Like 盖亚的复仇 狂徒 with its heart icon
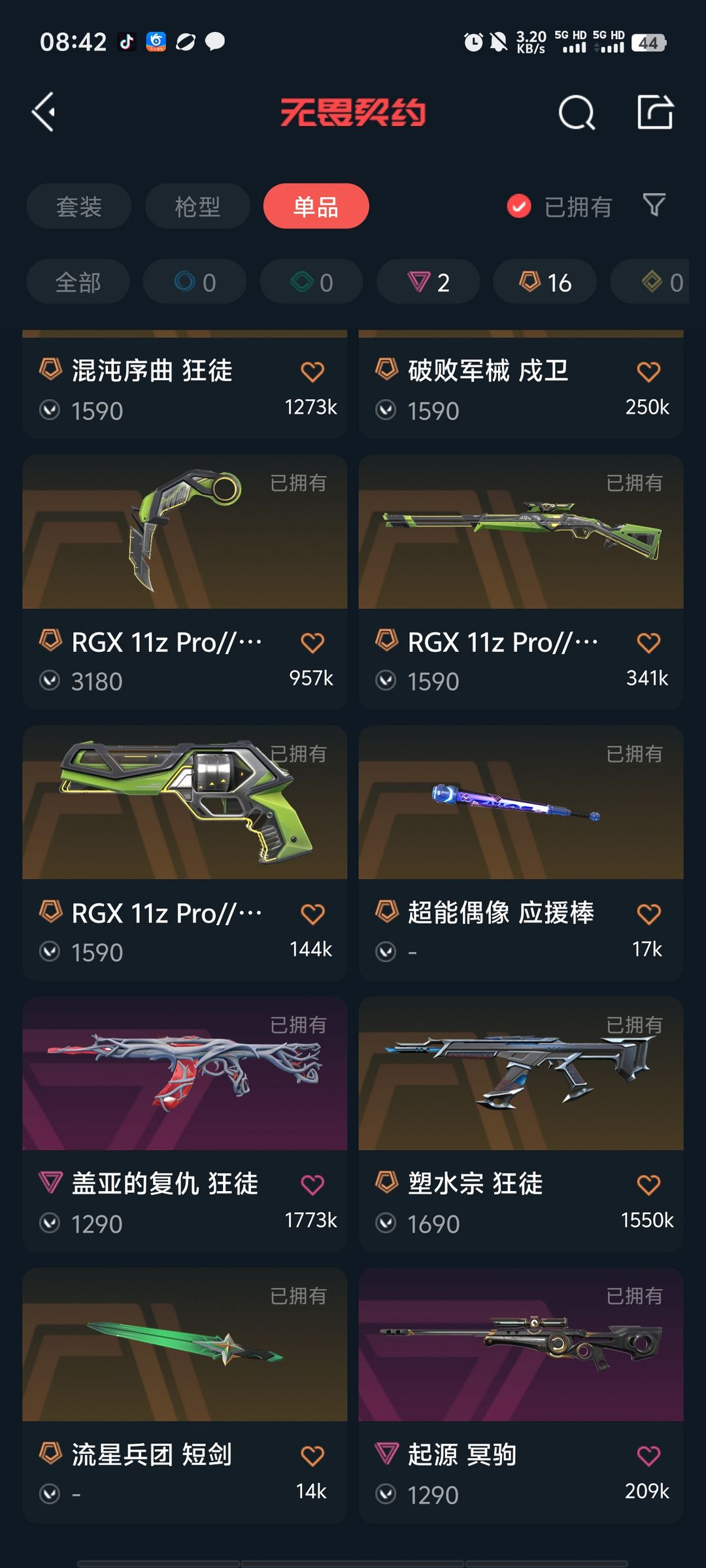 click(x=312, y=1184)
